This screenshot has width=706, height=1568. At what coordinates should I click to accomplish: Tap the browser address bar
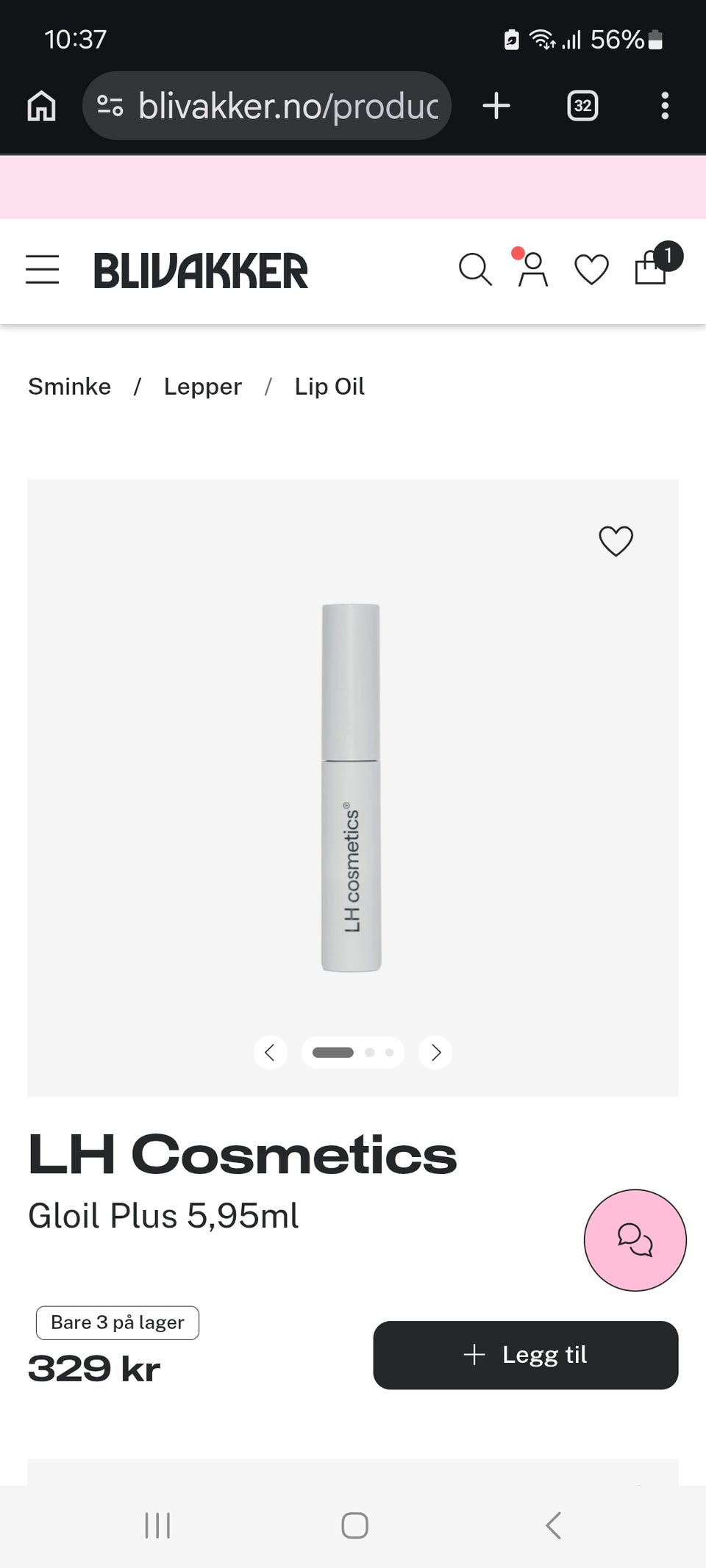pyautogui.click(x=267, y=106)
